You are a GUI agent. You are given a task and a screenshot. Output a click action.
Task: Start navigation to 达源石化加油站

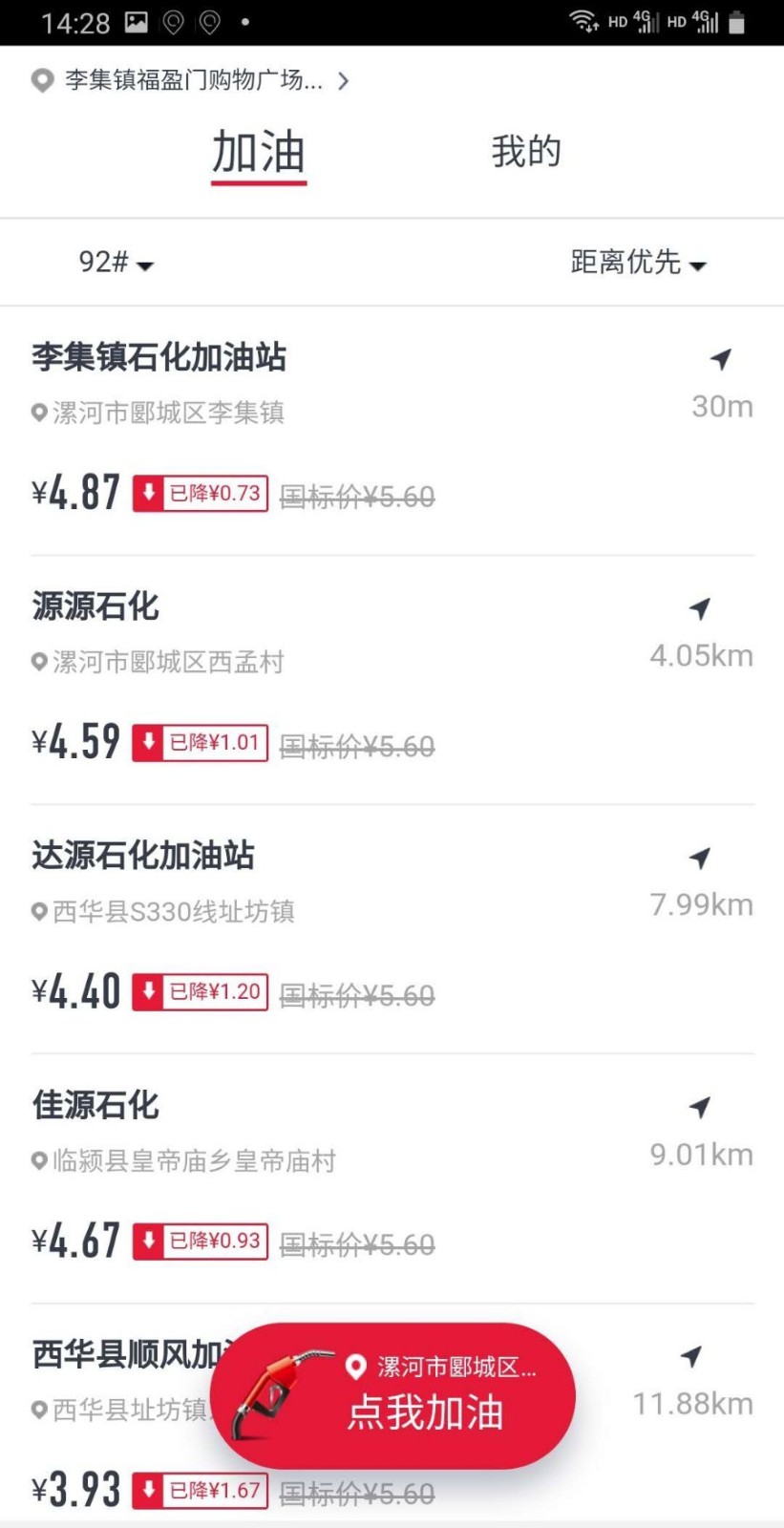700,858
